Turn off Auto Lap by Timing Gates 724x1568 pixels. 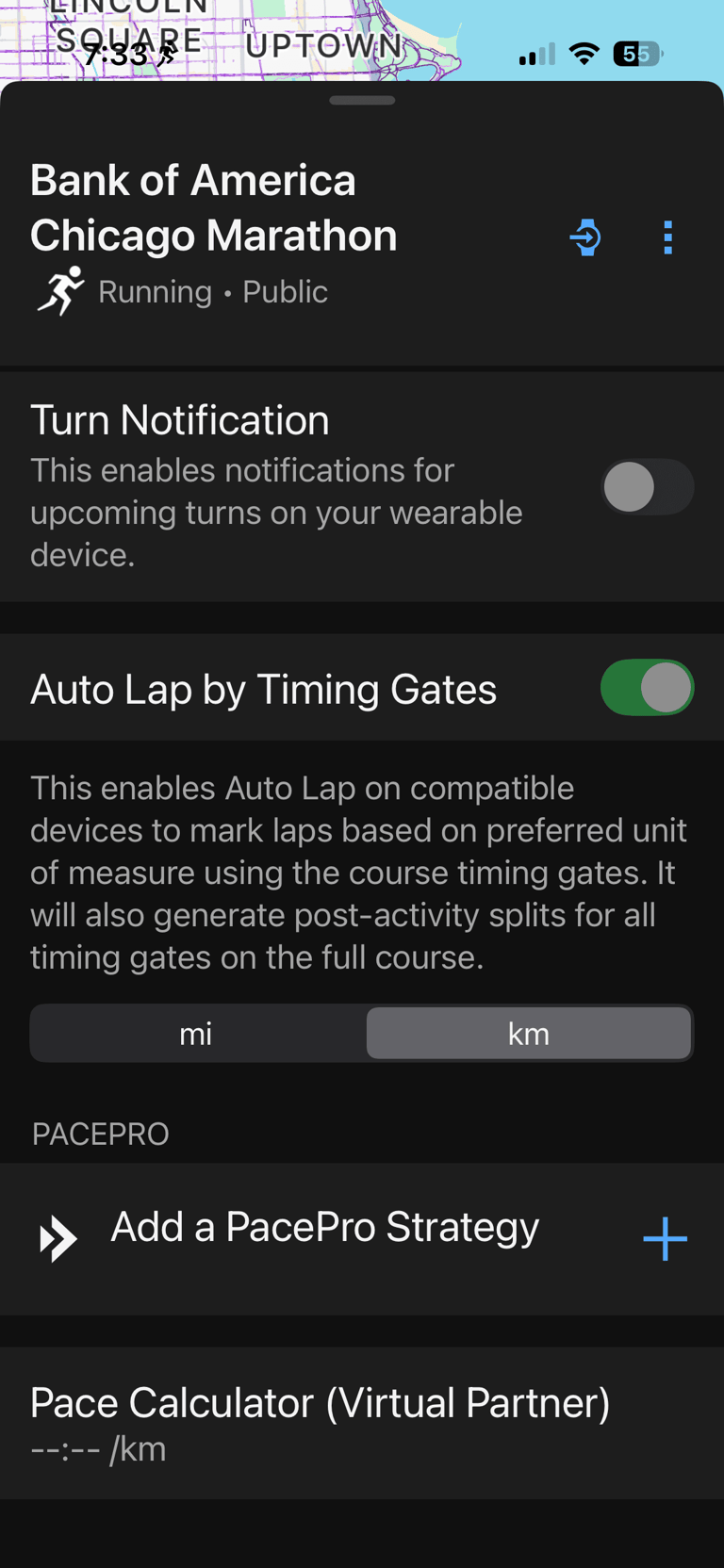pyautogui.click(x=647, y=688)
